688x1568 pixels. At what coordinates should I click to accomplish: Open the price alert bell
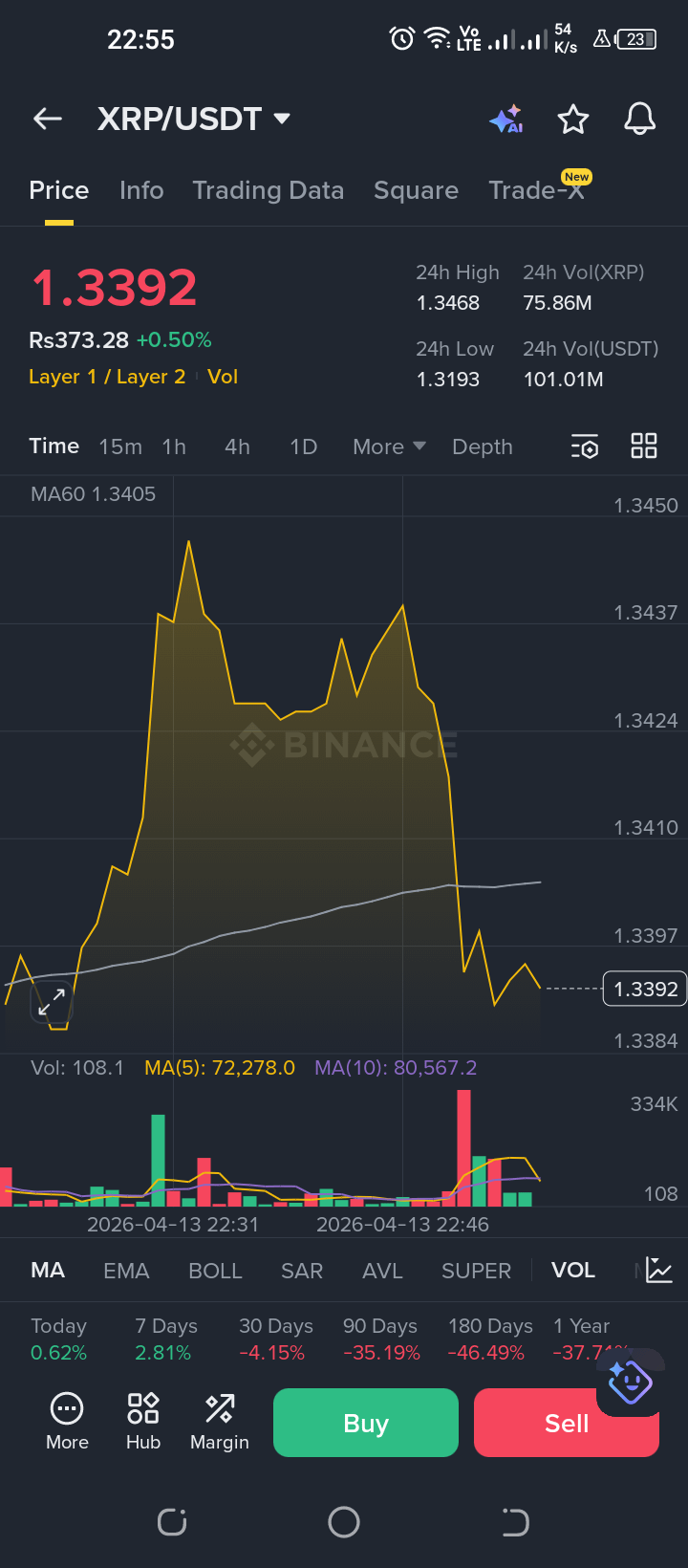[640, 120]
